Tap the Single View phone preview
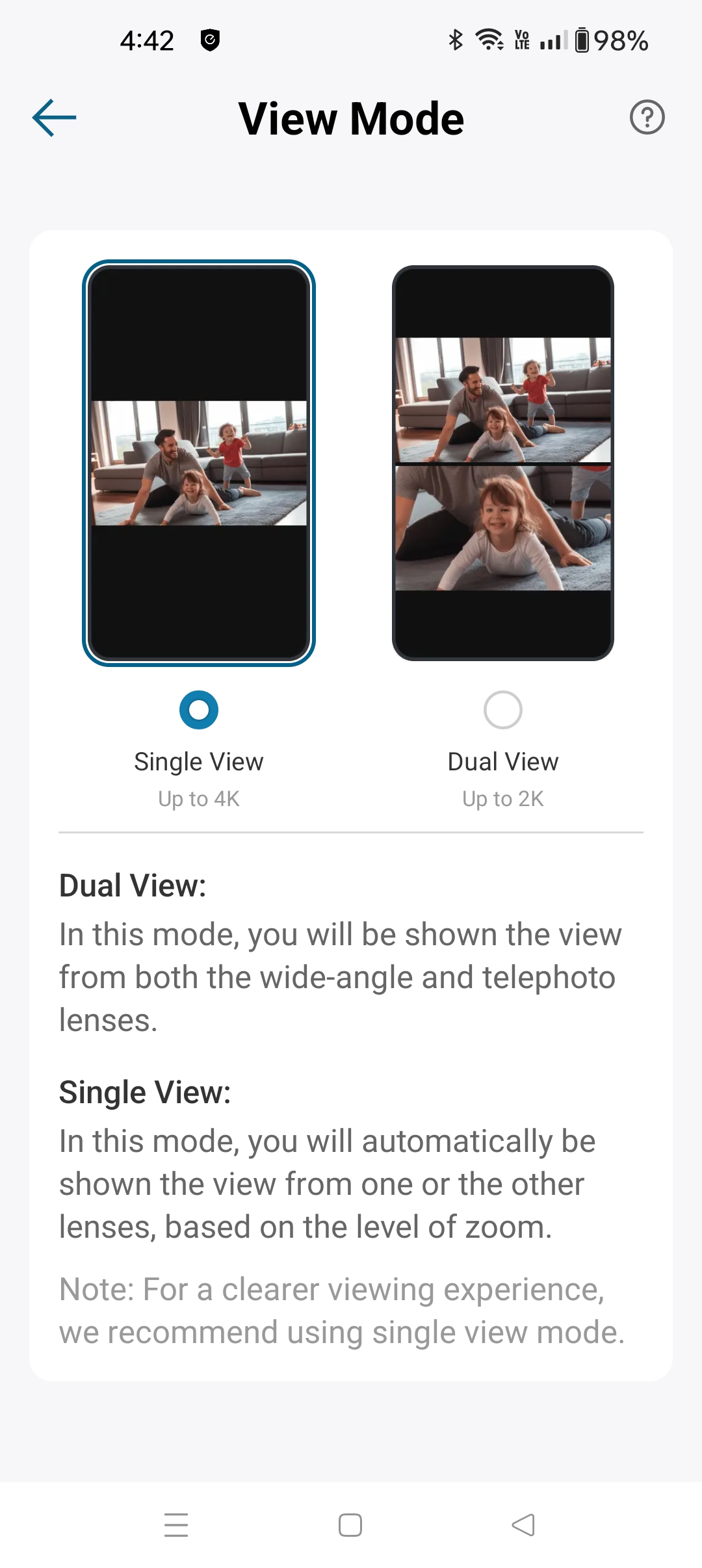702x1568 pixels. (199, 463)
